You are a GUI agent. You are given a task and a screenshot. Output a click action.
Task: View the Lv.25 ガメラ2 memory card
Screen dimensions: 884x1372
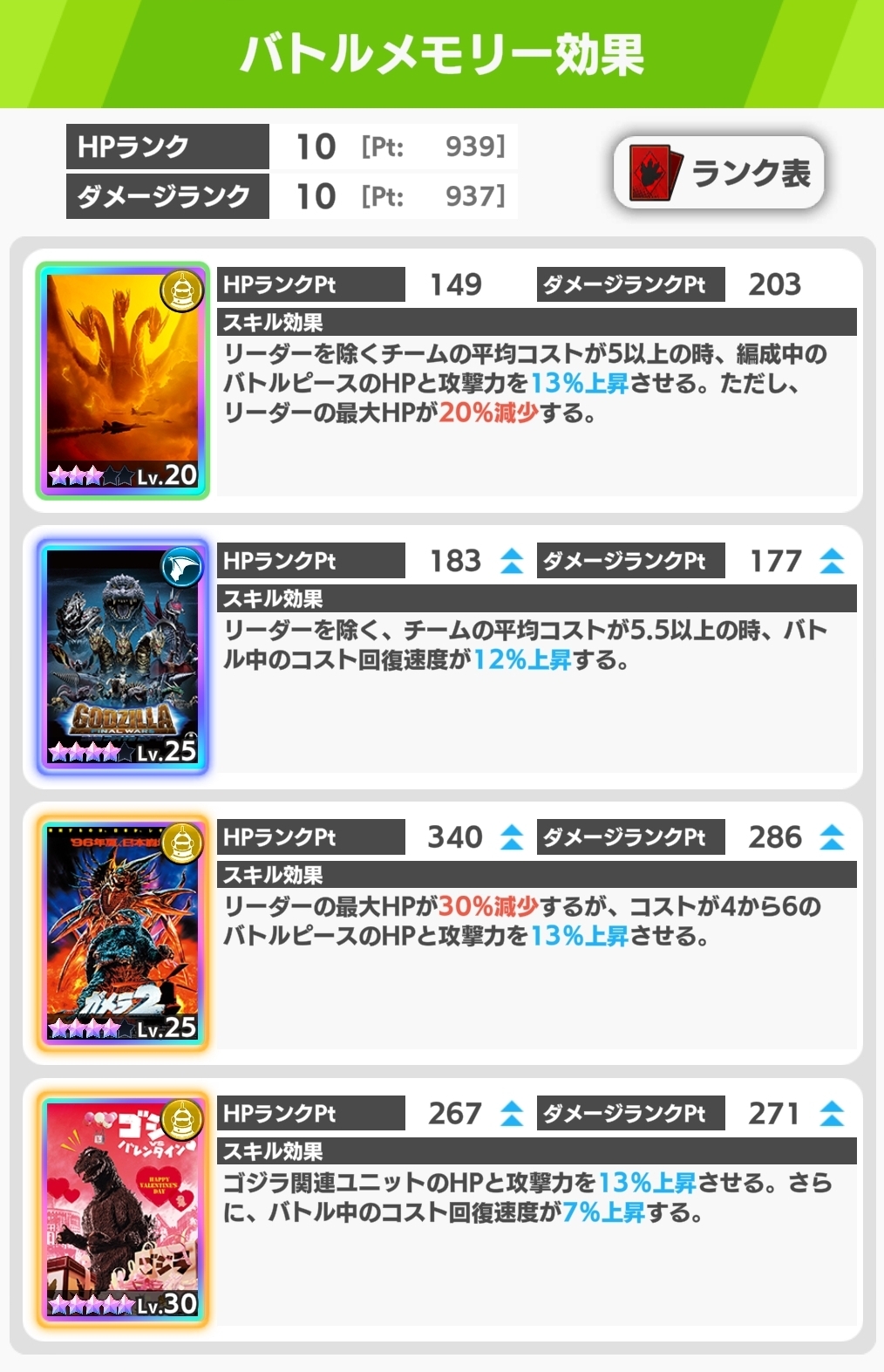point(122,932)
